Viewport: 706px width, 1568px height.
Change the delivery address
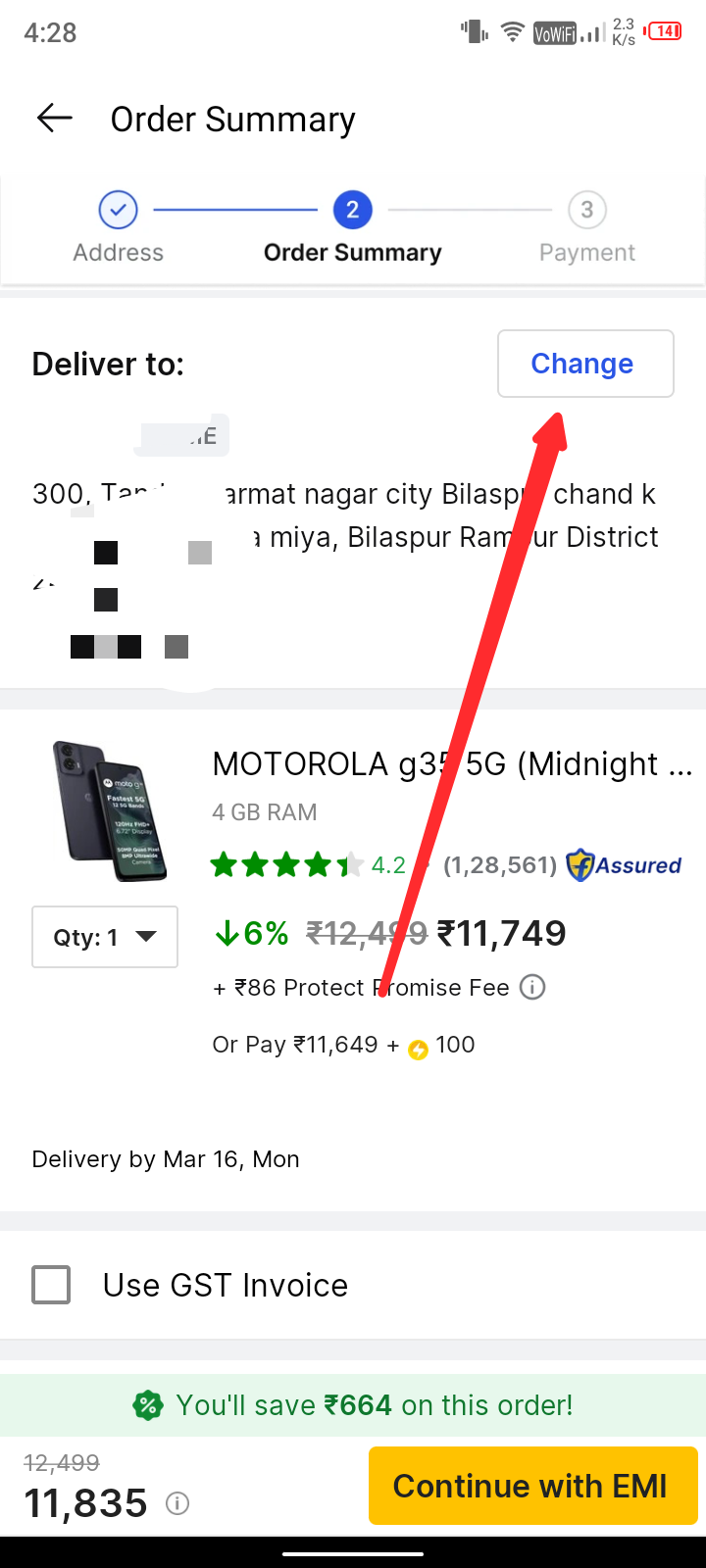tap(585, 364)
